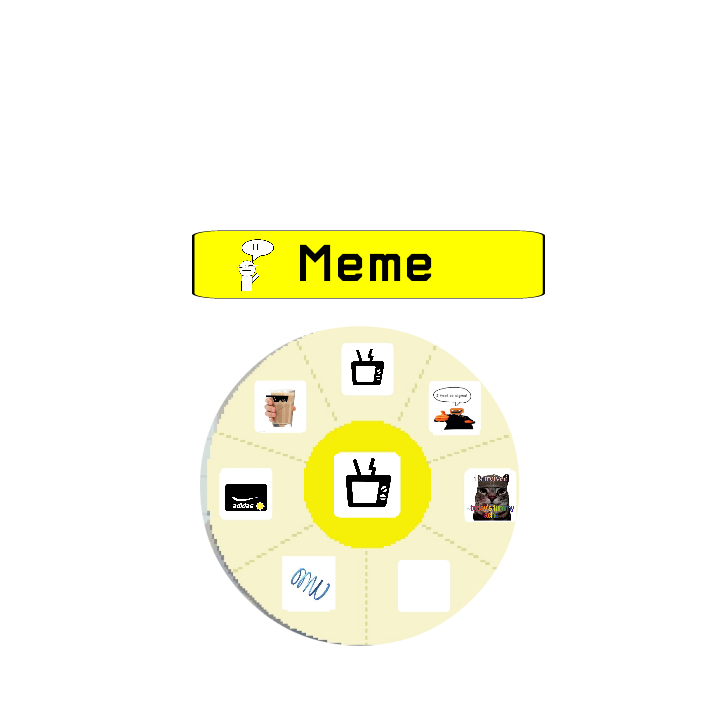Viewport: 720px width, 720px height.
Task: Select the TV icon slot at wheel top
Action: click(x=367, y=369)
